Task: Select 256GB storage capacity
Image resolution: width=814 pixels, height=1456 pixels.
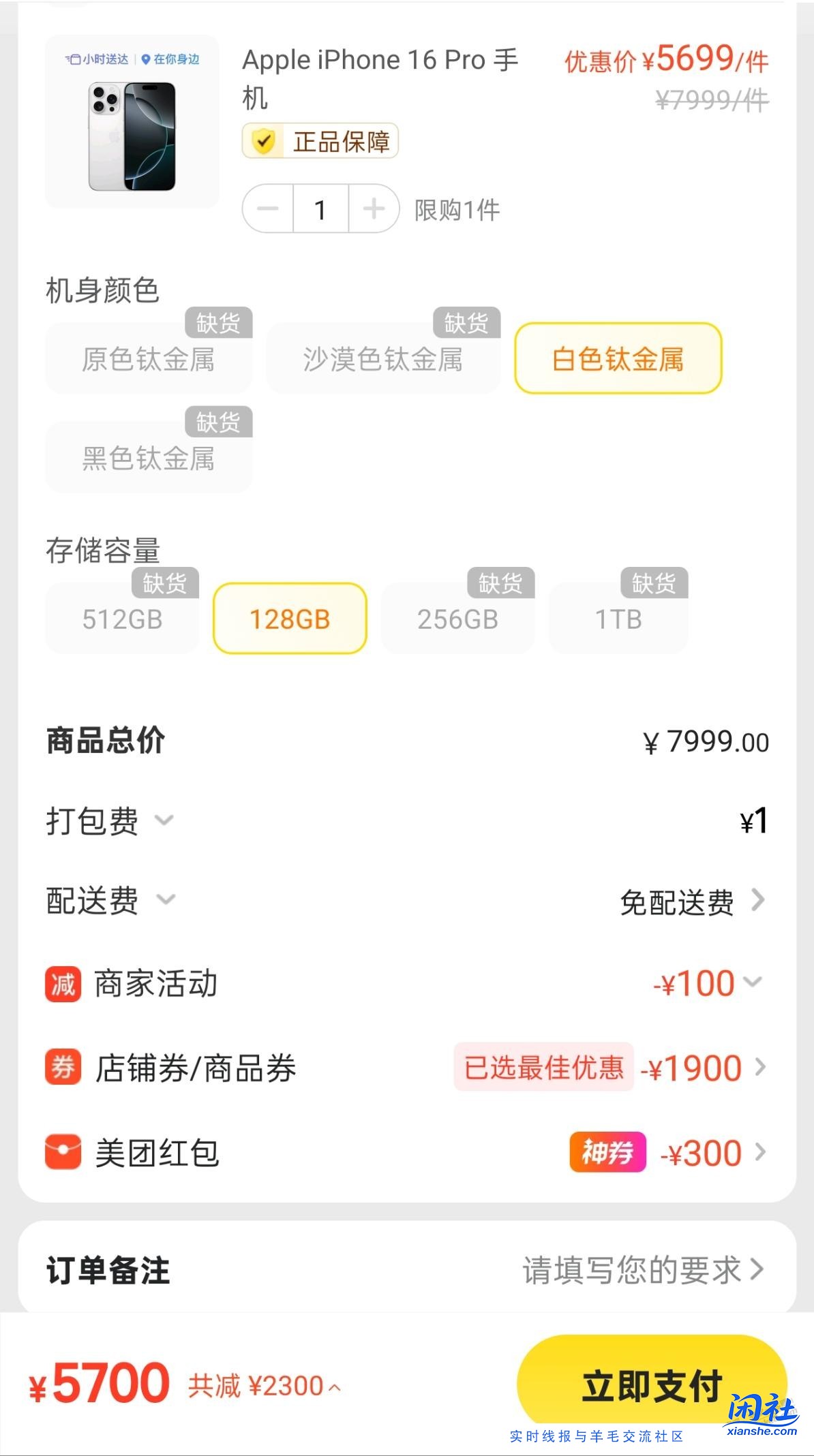Action: click(457, 619)
